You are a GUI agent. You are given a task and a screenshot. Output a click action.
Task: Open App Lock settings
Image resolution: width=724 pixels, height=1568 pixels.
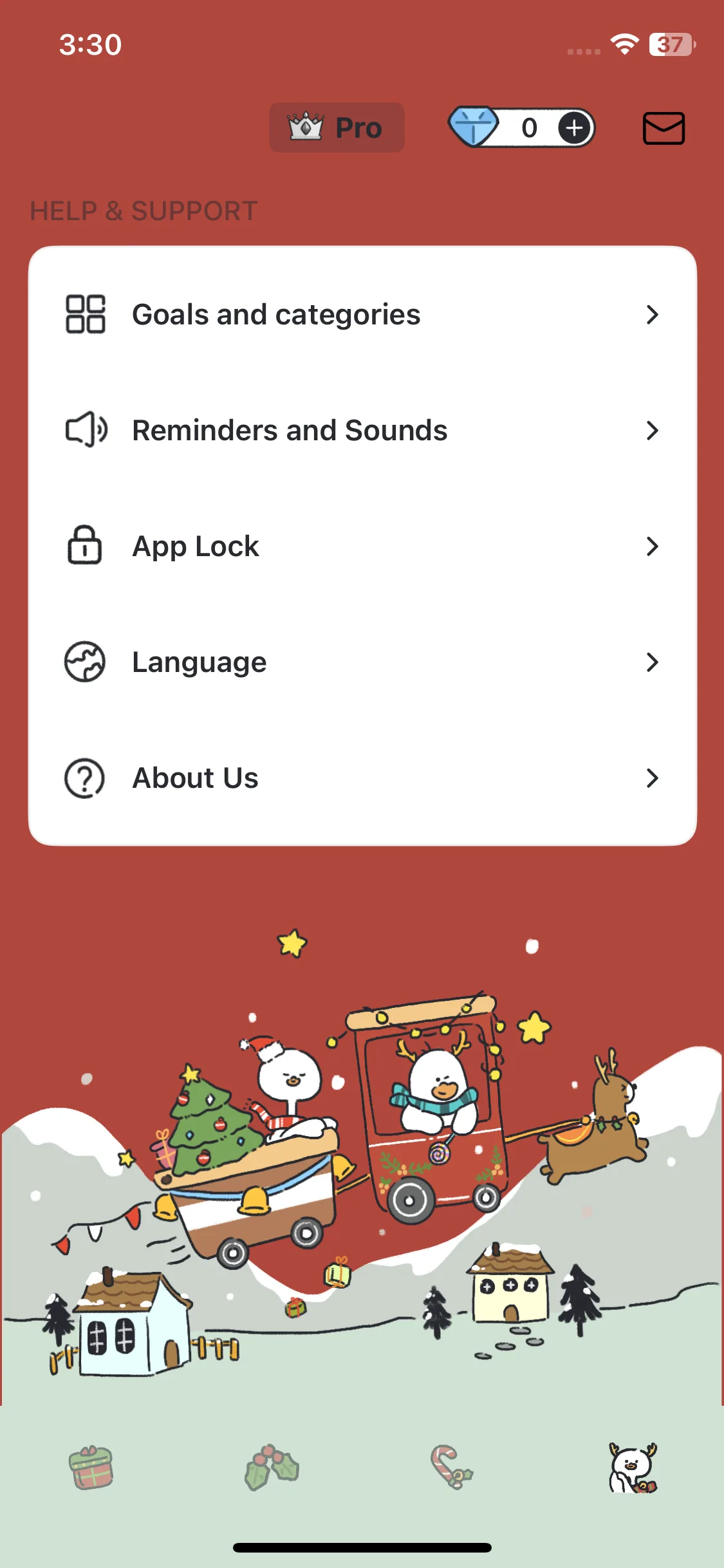point(362,546)
